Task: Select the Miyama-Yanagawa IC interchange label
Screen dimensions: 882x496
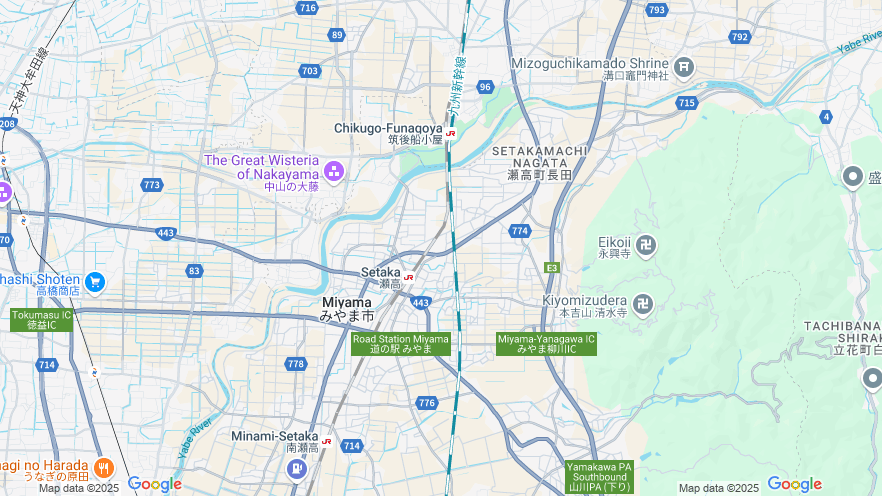Action: (x=546, y=344)
